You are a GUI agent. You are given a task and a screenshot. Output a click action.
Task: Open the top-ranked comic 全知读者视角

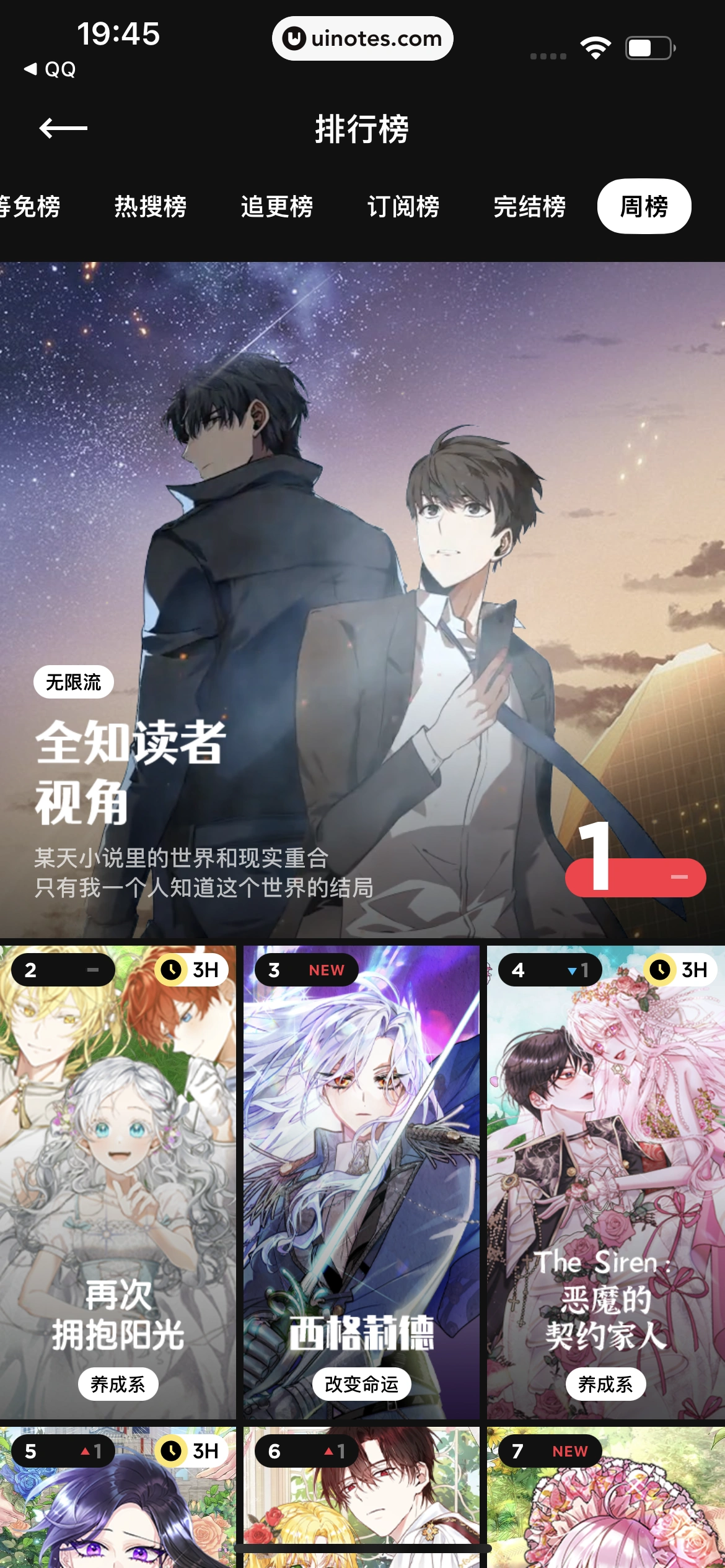coord(362,599)
